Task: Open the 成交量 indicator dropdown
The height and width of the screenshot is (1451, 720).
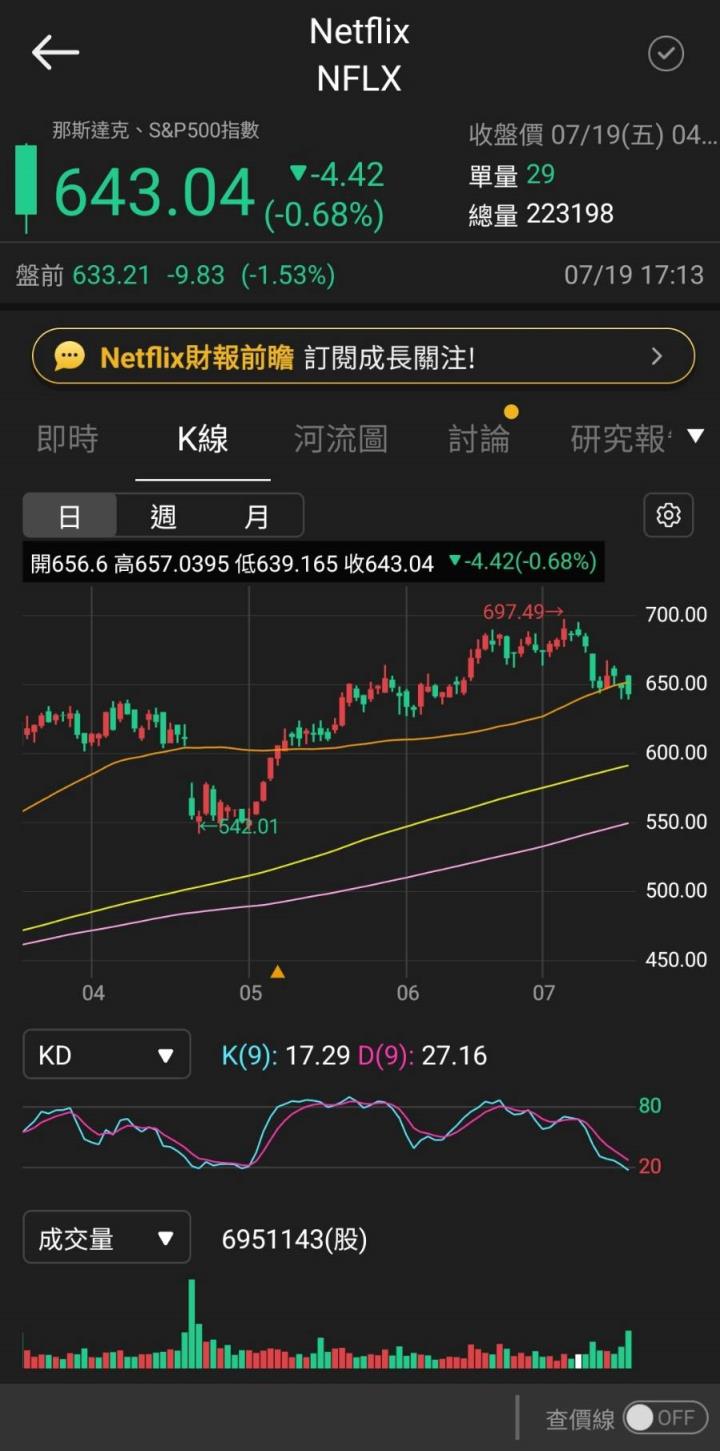Action: [107, 1241]
